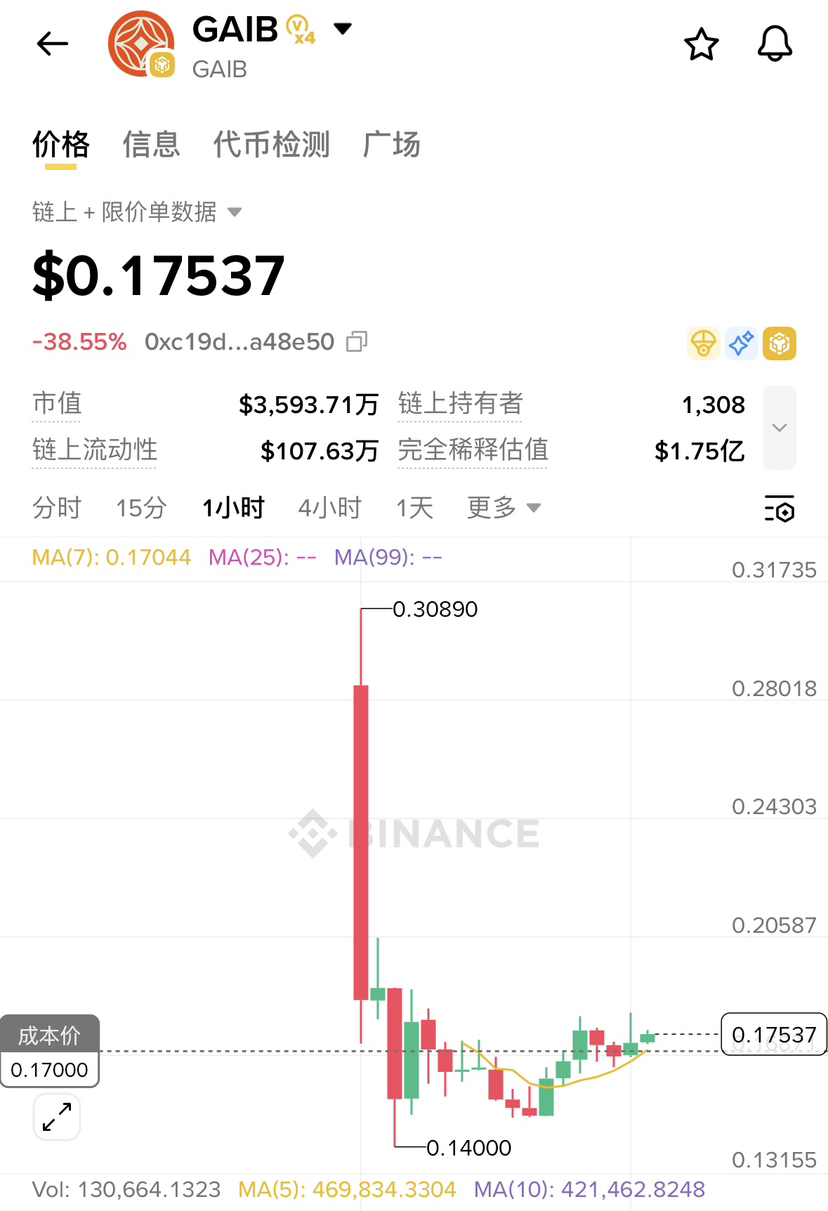Select the 1天 chart interval
The width and height of the screenshot is (828, 1211).
coord(414,508)
